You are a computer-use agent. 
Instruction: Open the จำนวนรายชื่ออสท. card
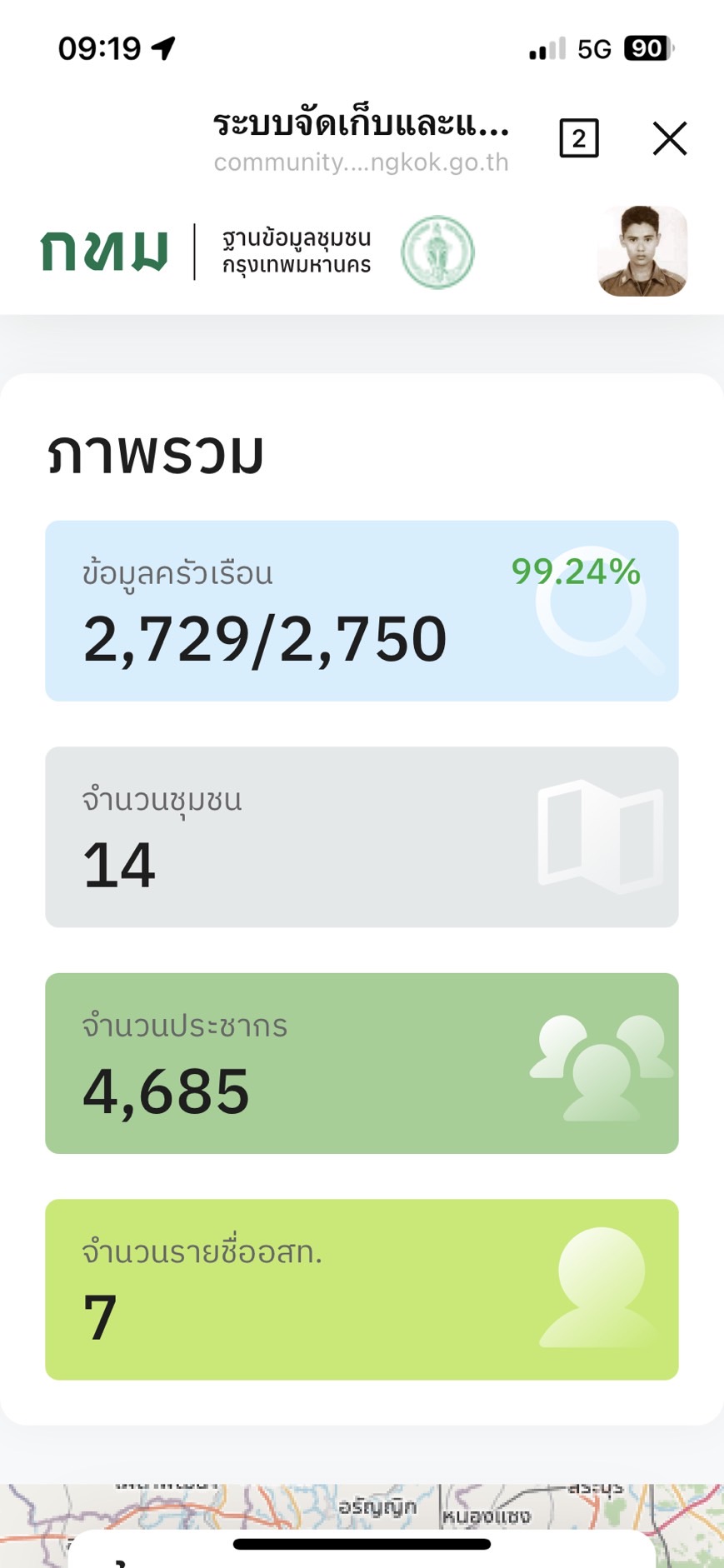coord(362,1290)
